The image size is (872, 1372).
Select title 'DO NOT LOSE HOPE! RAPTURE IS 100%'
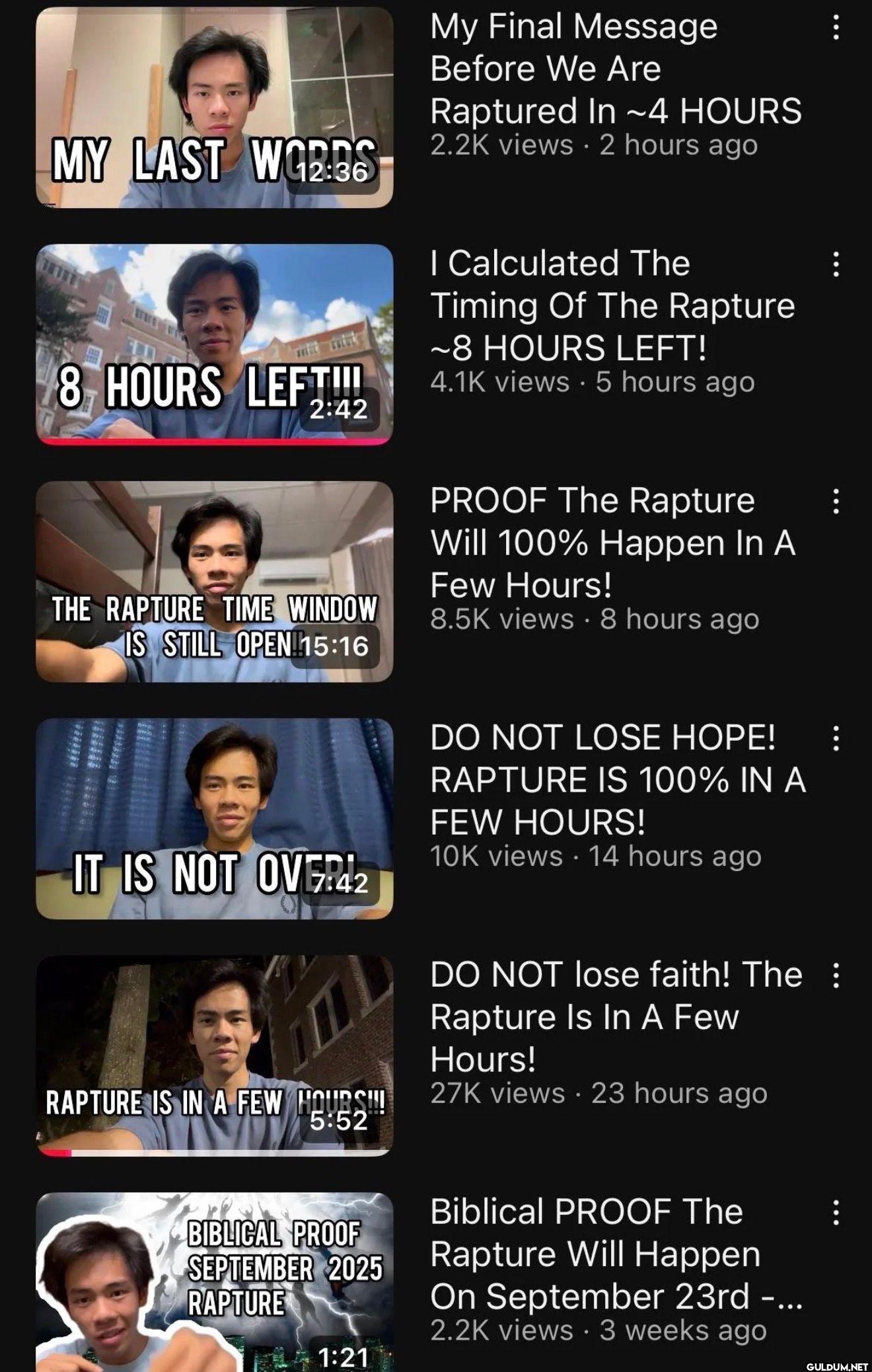[617, 779]
